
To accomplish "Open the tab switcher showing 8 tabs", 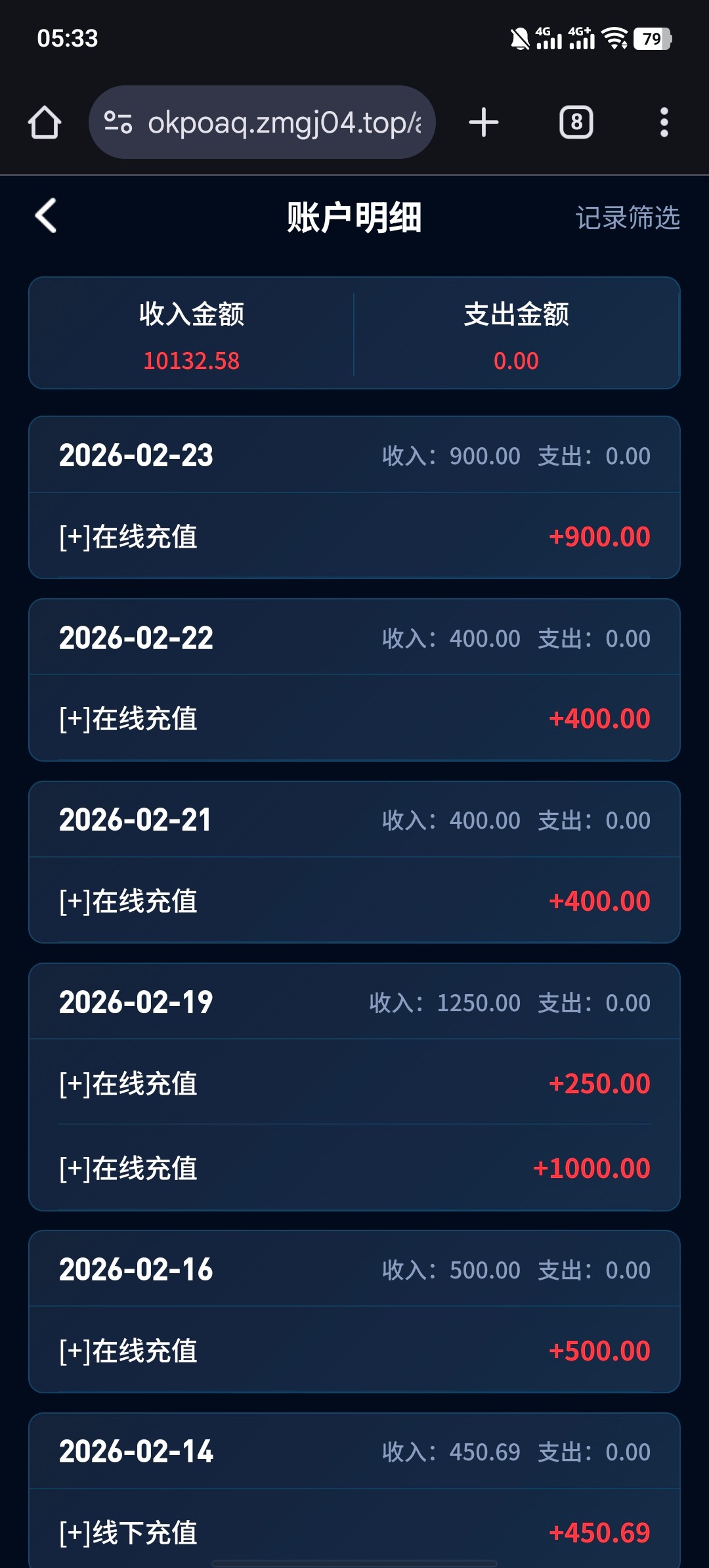I will coord(576,123).
